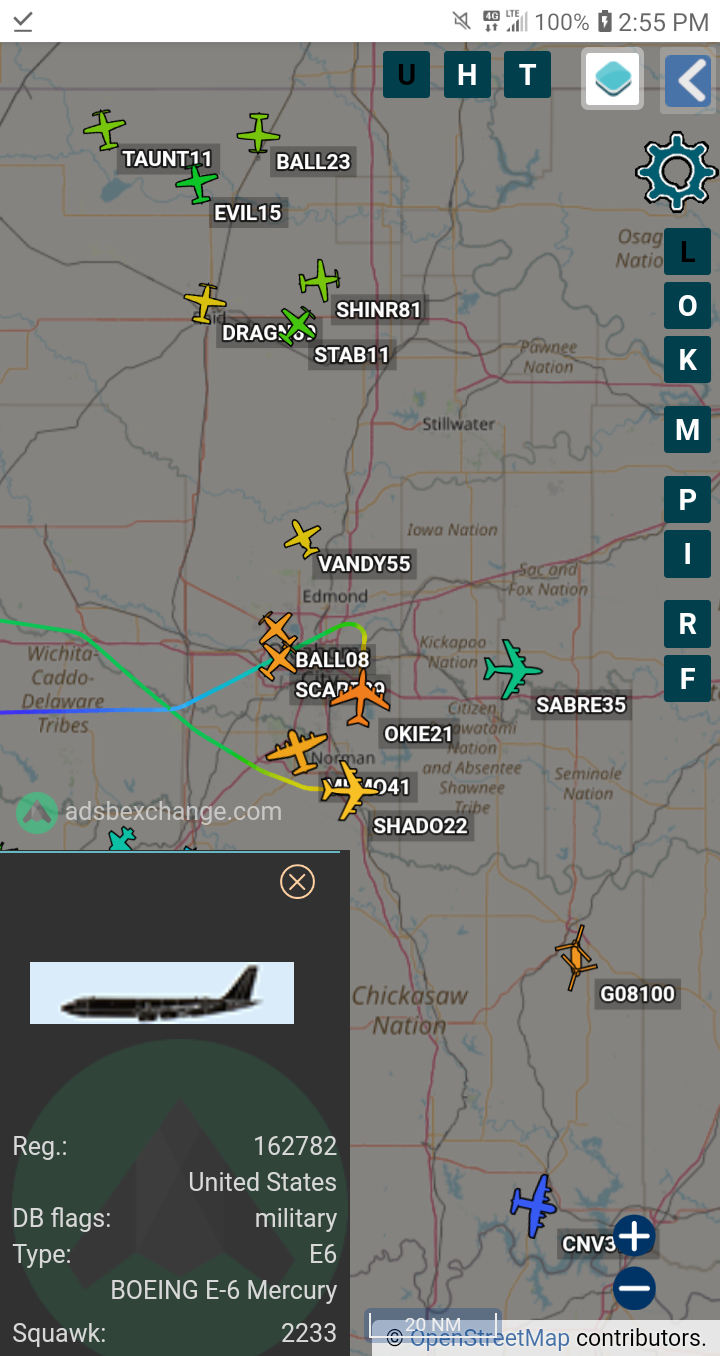
Task: Tap the F map option button
Action: pos(688,679)
